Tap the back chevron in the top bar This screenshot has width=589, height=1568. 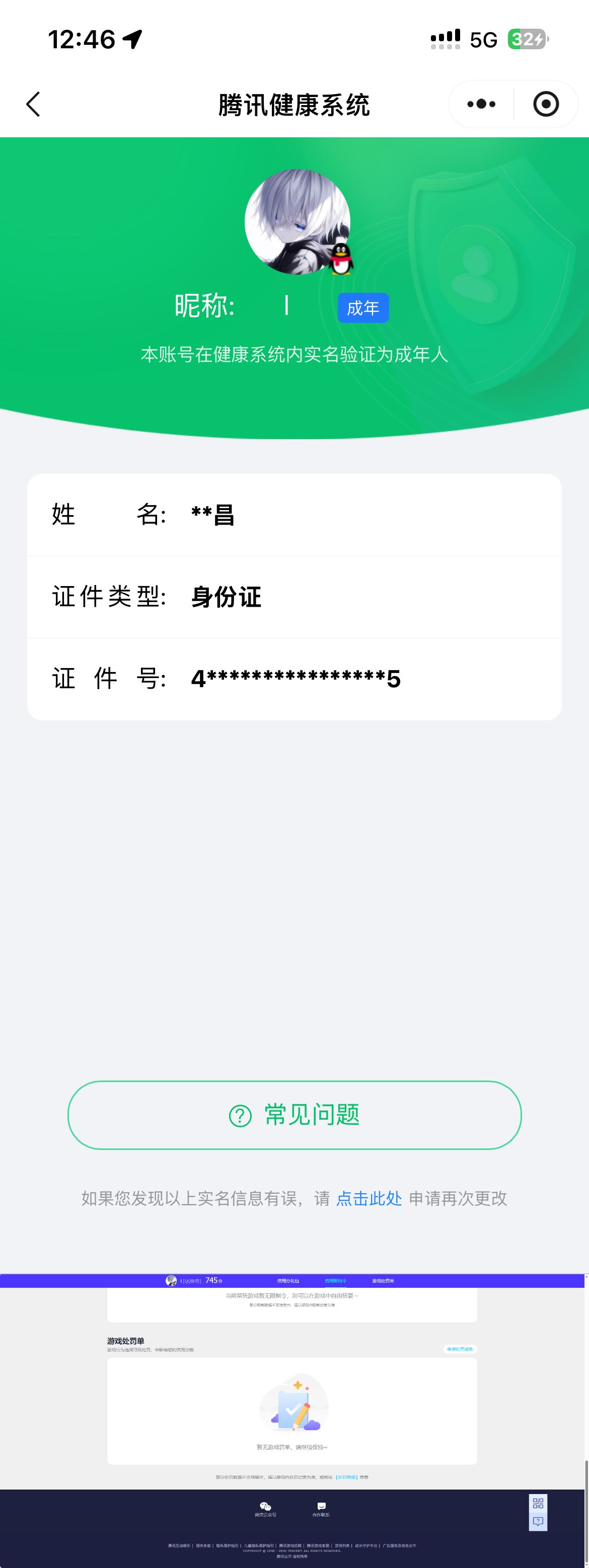point(34,104)
